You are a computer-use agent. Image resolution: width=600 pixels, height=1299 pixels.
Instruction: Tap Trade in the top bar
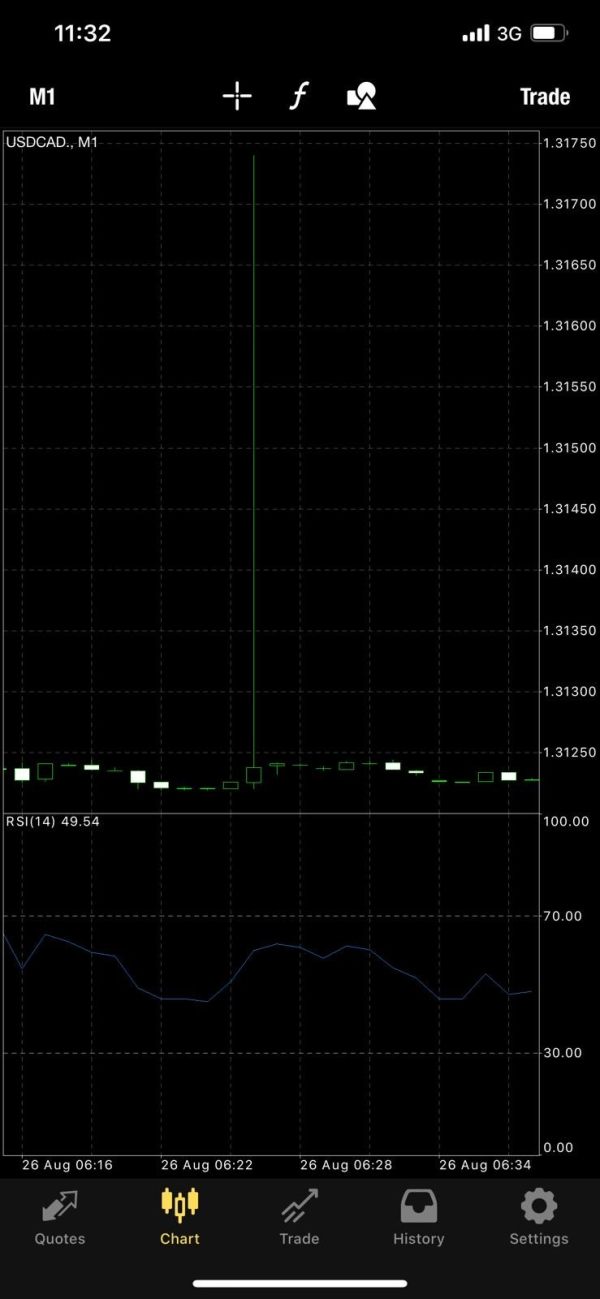545,97
